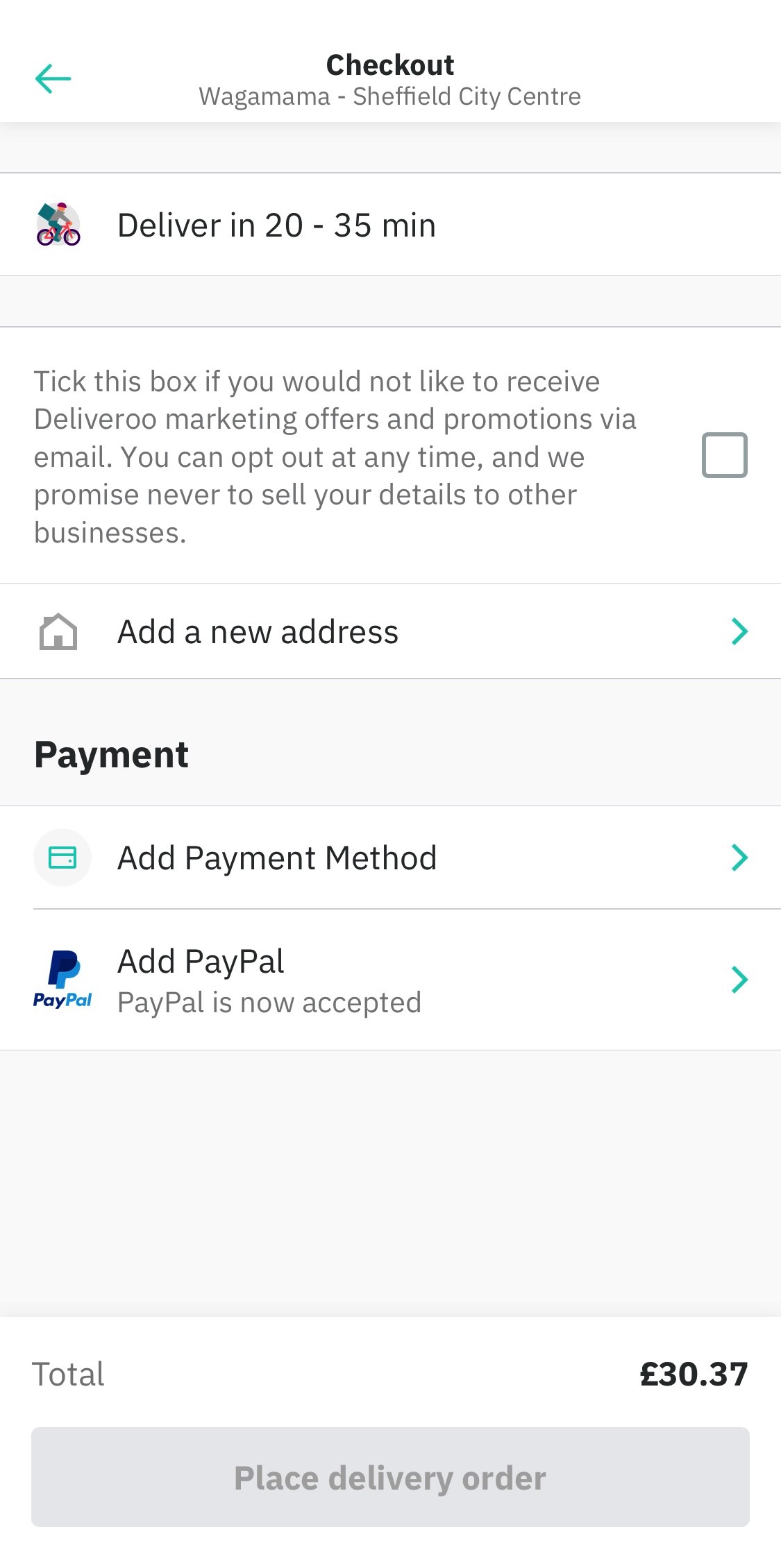Click the PayPal is now accepted text
Screen dimensions: 781x1568
click(x=270, y=1001)
